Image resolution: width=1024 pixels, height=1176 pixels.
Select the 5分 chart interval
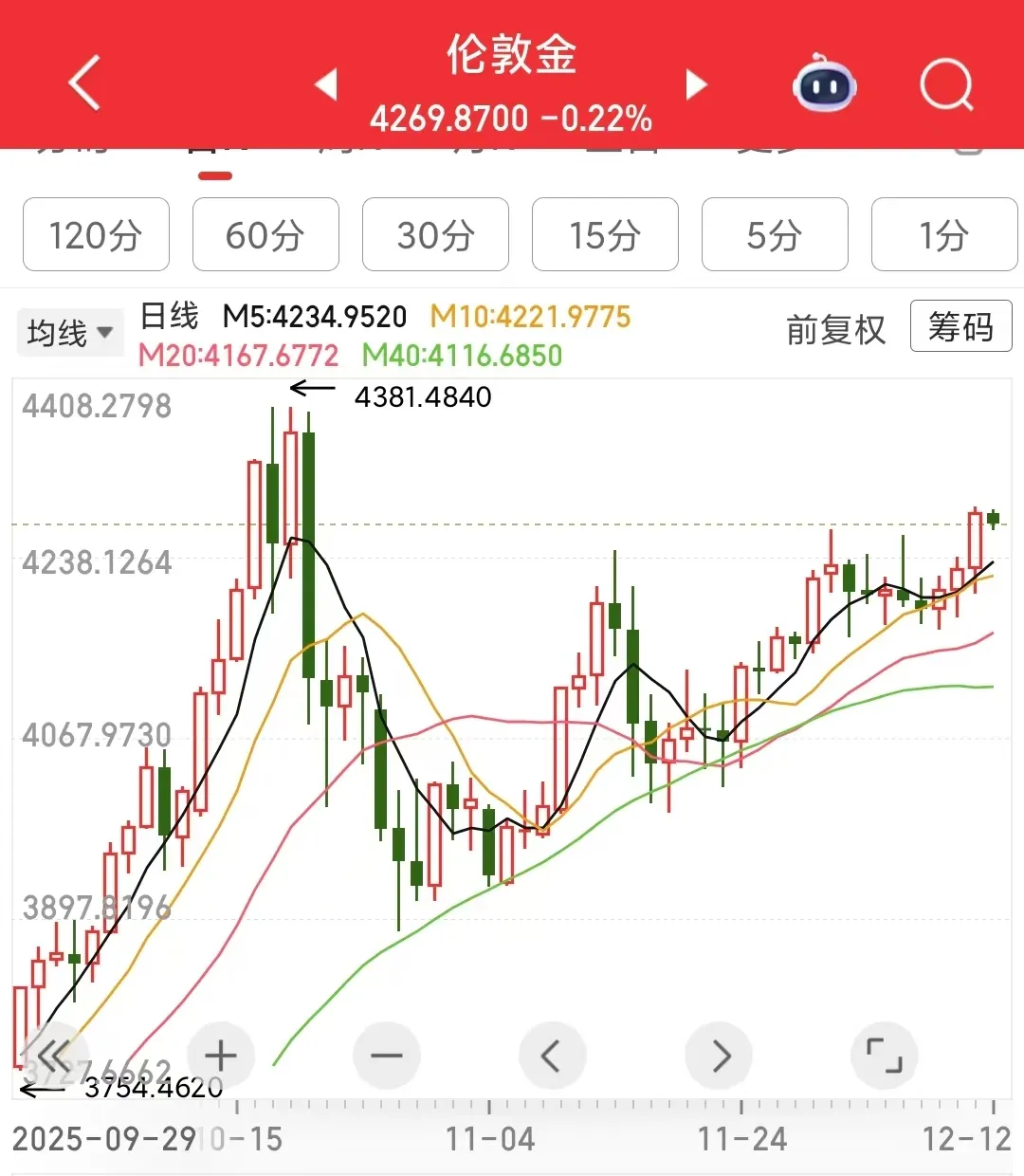click(775, 234)
